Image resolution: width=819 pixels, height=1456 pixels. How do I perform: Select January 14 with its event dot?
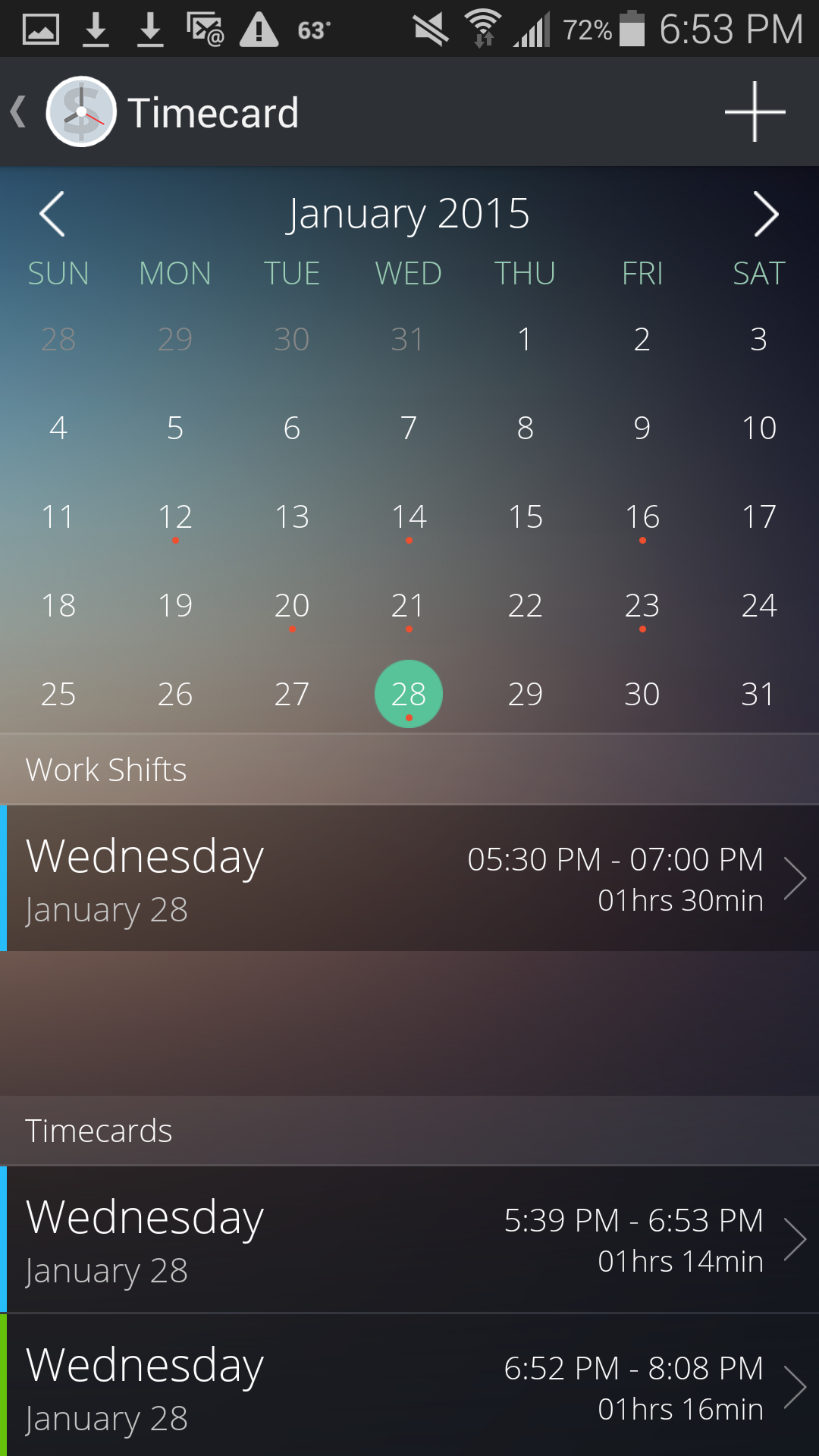click(x=409, y=517)
